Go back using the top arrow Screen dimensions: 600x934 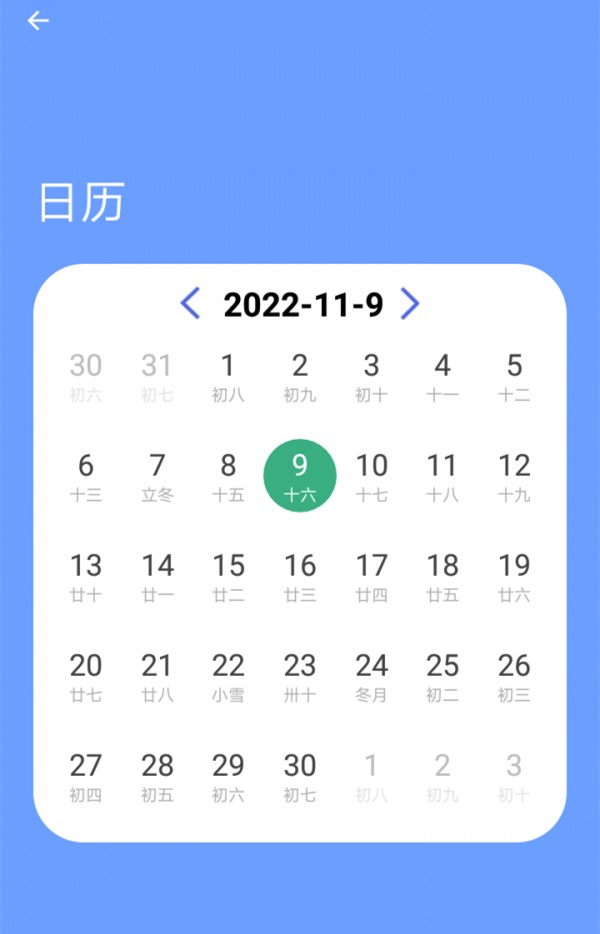point(38,21)
